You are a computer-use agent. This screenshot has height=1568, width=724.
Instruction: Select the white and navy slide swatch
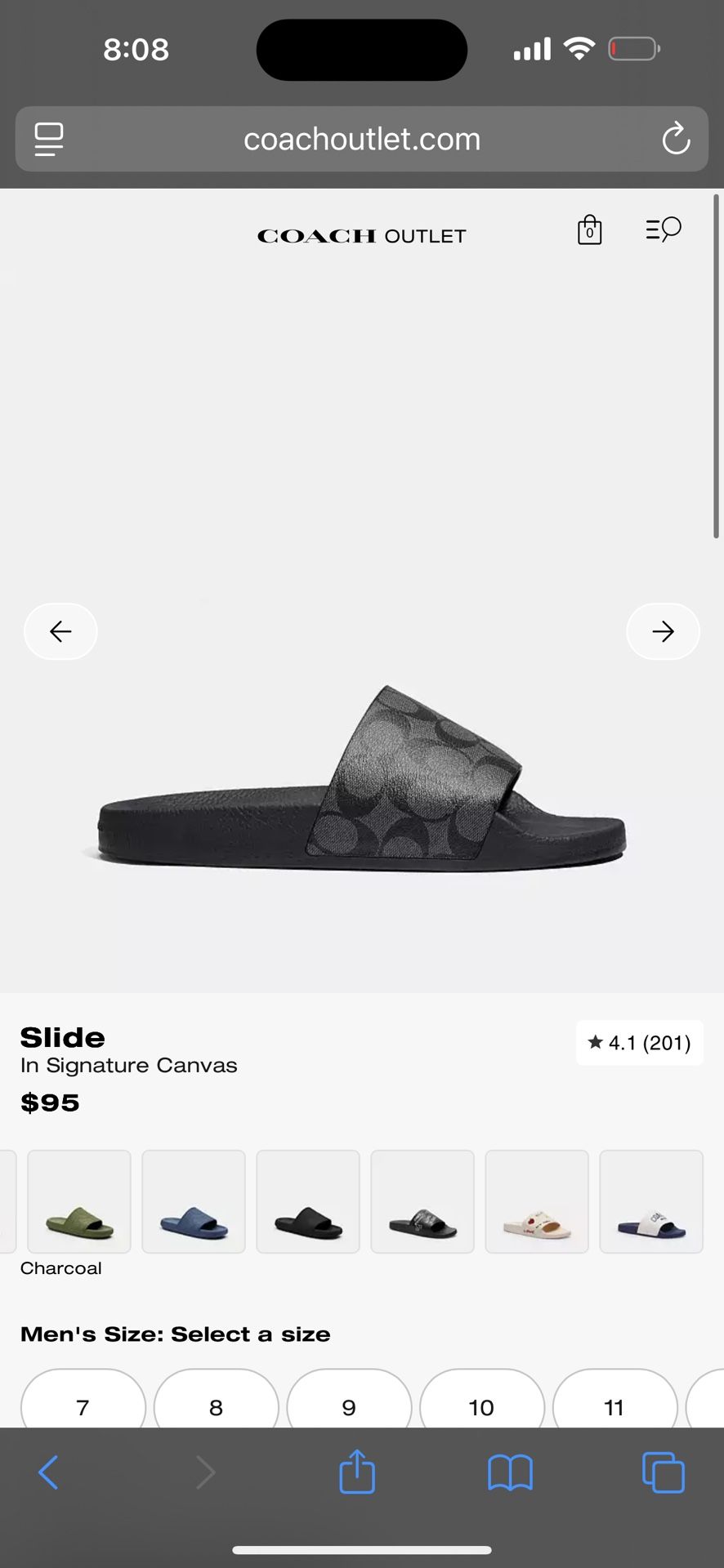[x=651, y=1201]
